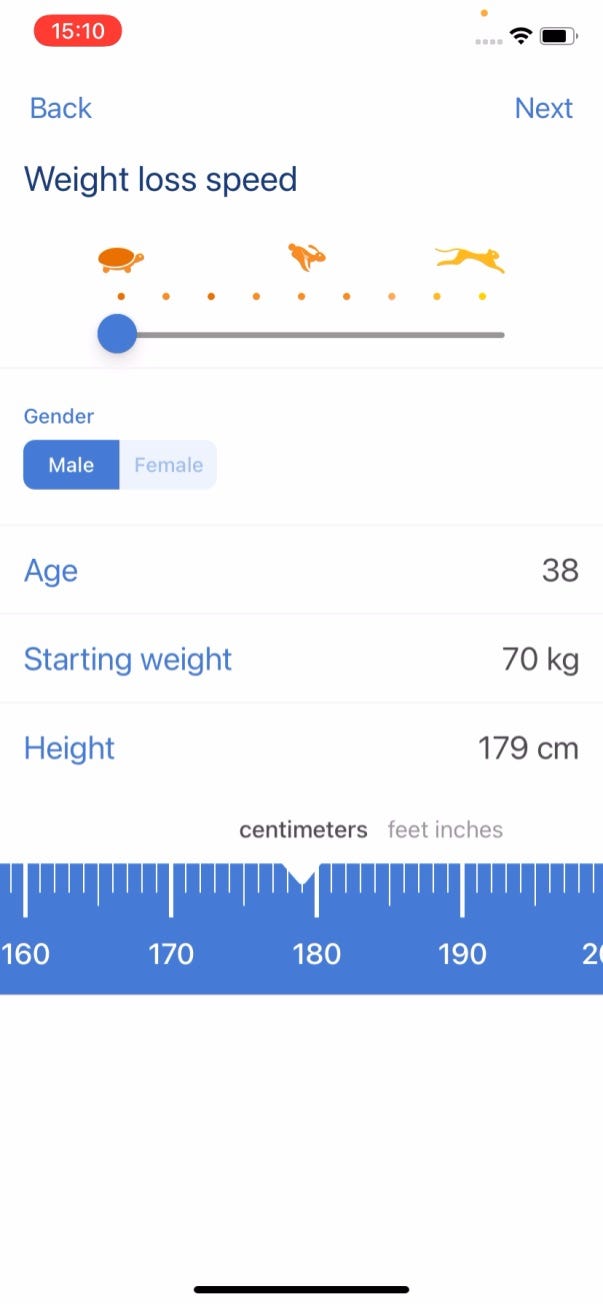
Task: Switch gender to Female
Action: (168, 465)
